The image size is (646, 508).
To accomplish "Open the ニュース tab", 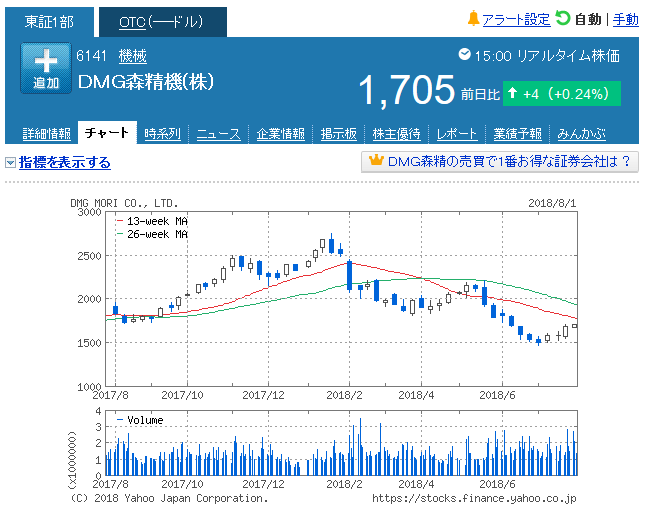I will pyautogui.click(x=218, y=134).
